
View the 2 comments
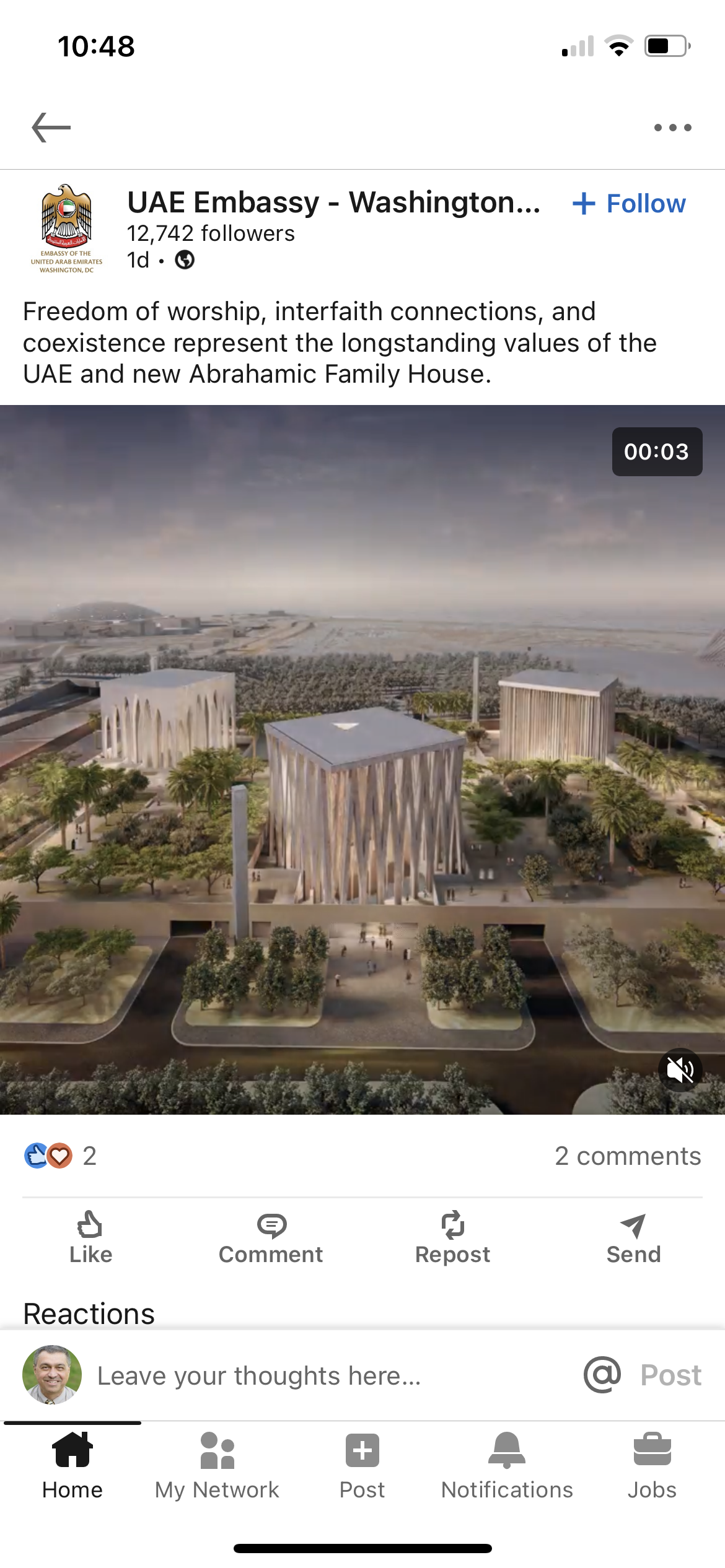tap(627, 1156)
